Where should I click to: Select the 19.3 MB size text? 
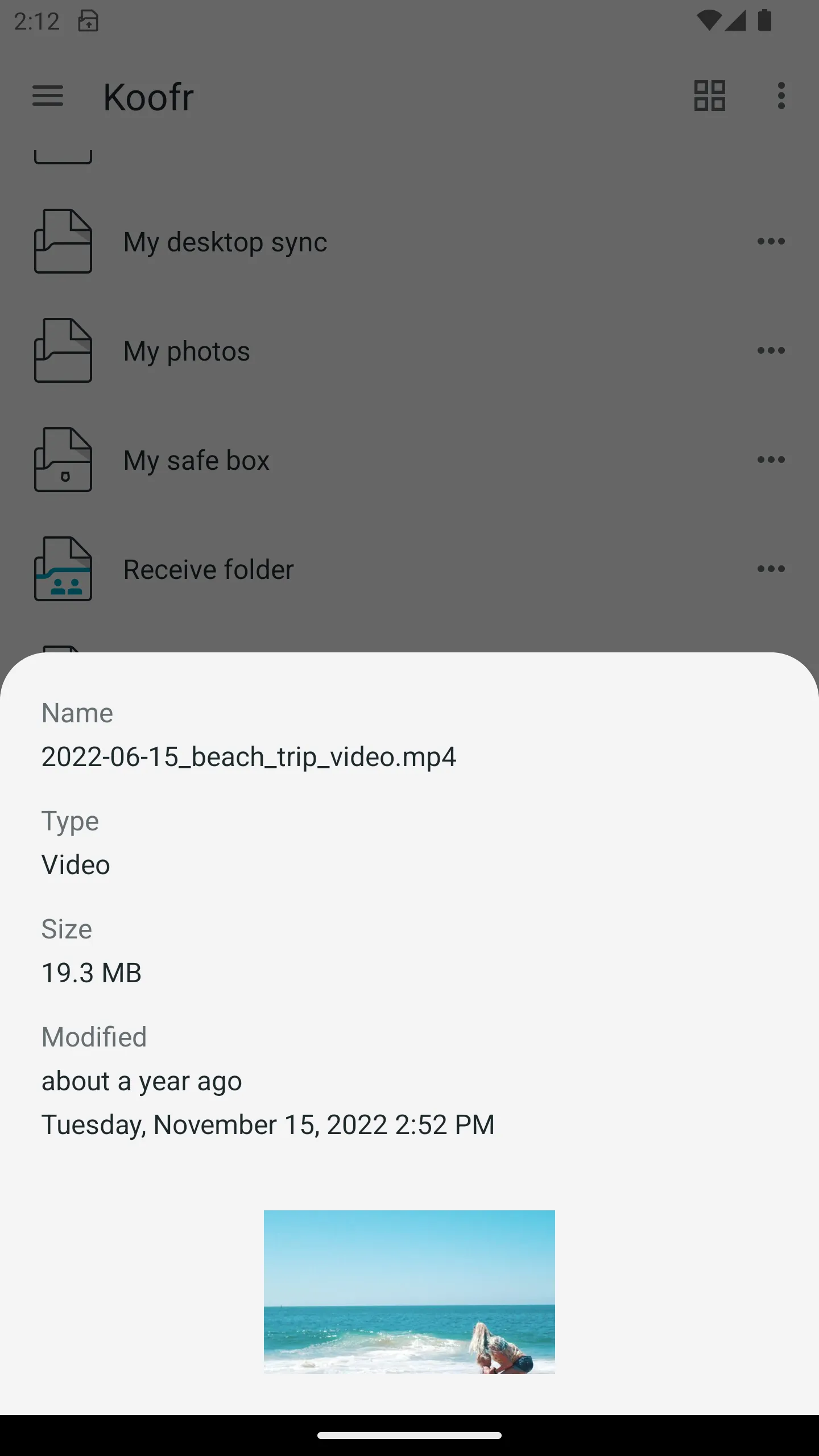[x=91, y=973]
